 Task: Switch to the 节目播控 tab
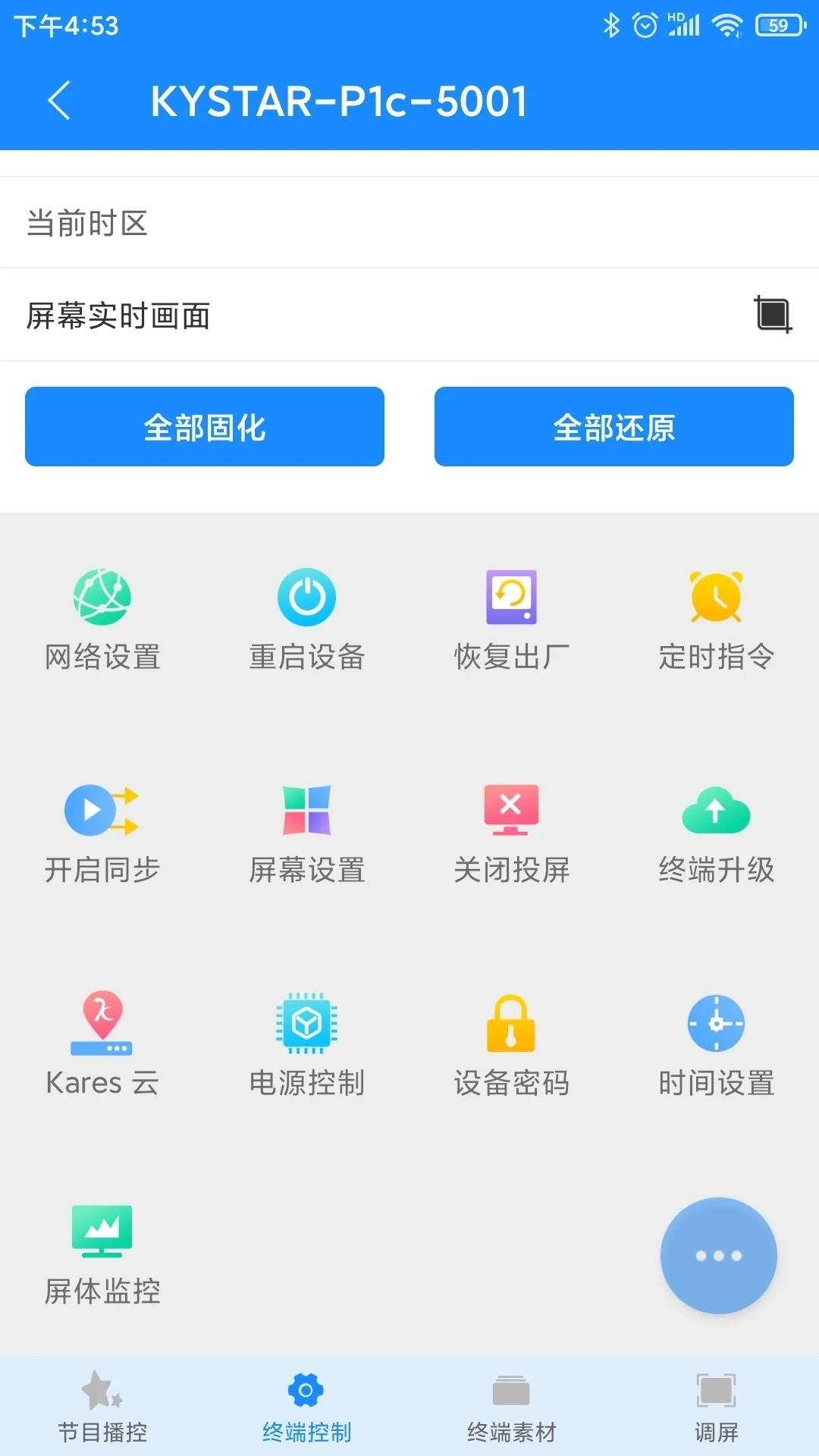tap(102, 1410)
